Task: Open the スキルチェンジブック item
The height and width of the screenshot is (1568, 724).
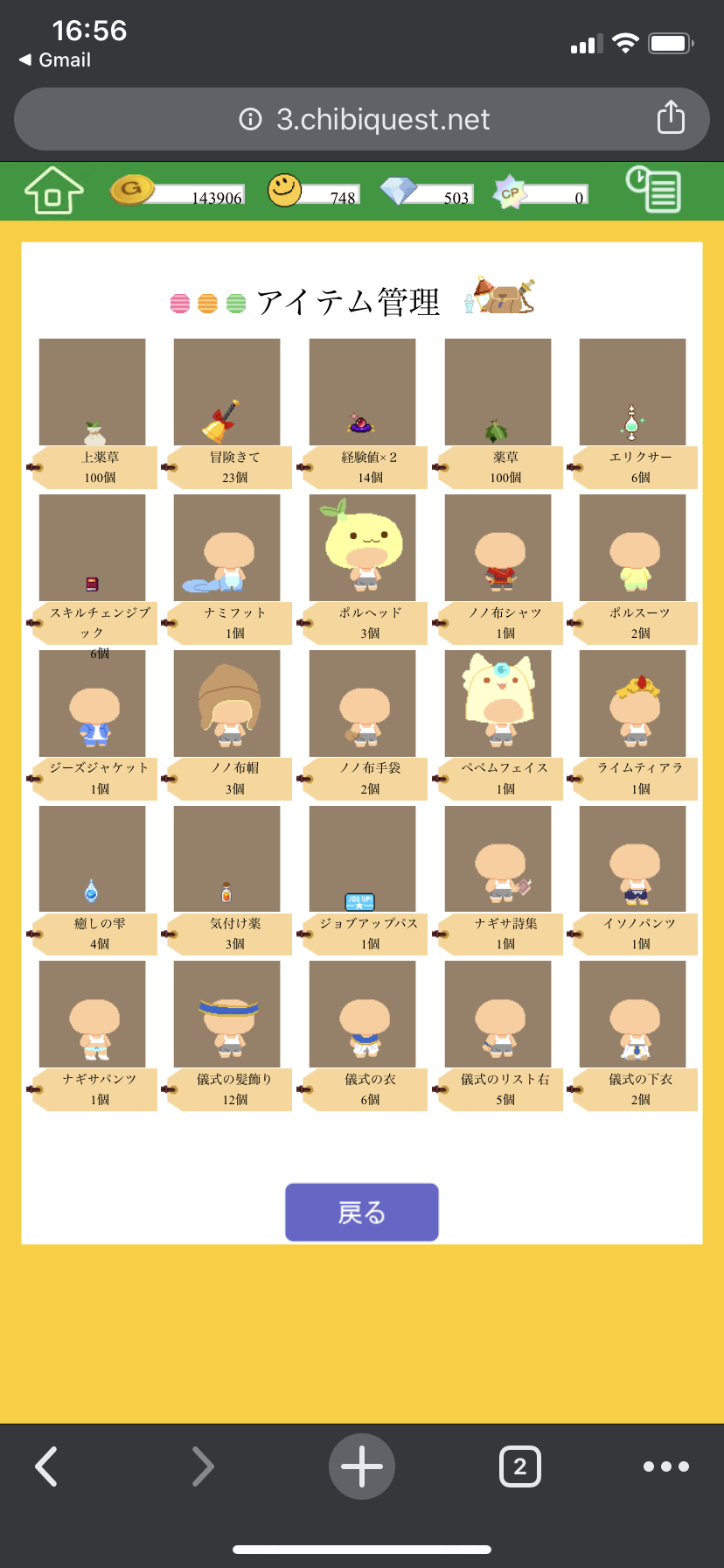Action: pyautogui.click(x=93, y=548)
